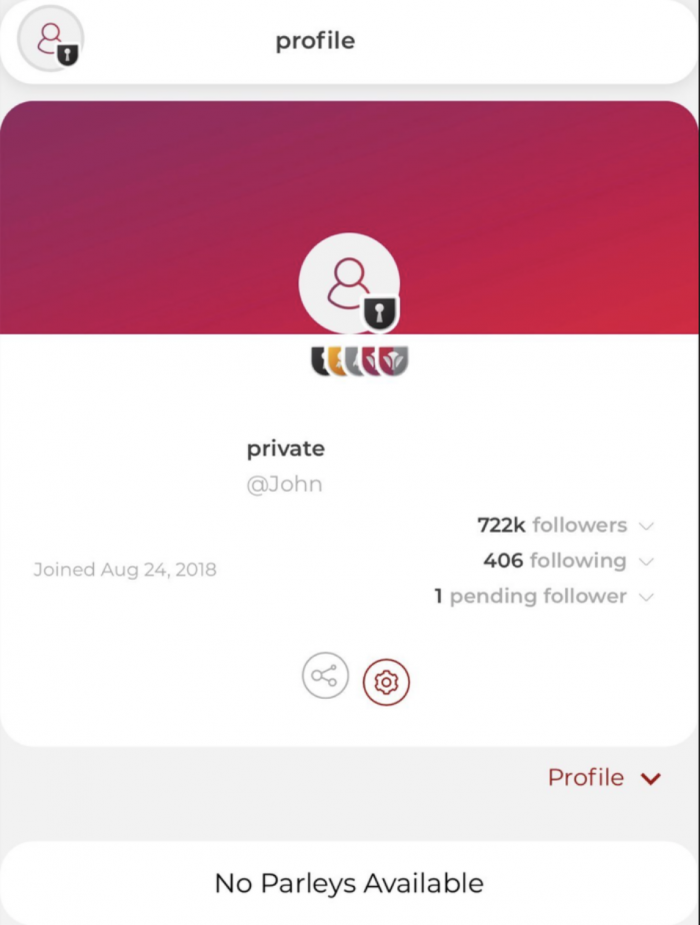
Task: Tap the profile avatar in the header
Action: click(x=50, y=39)
